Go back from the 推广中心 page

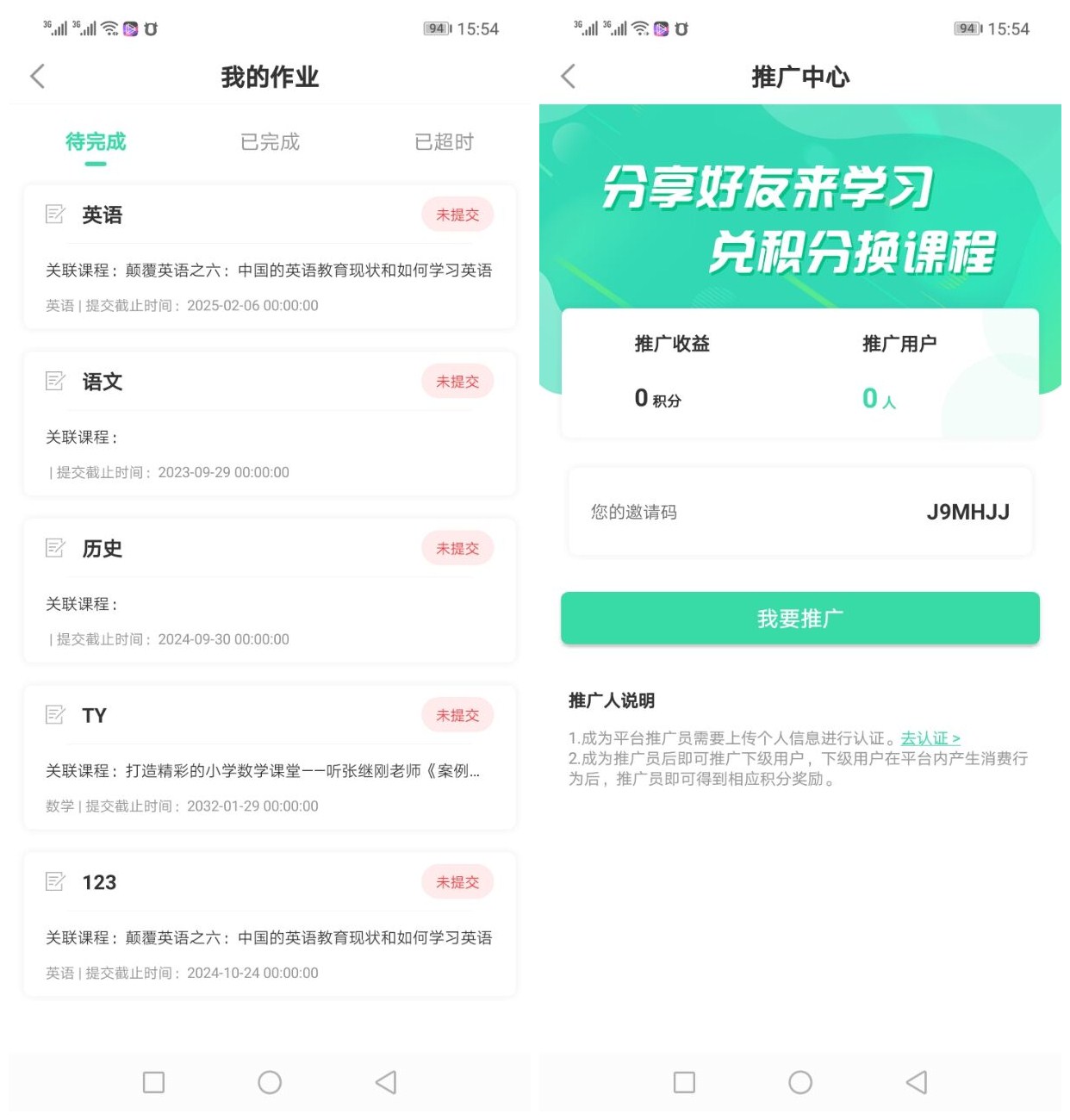568,77
